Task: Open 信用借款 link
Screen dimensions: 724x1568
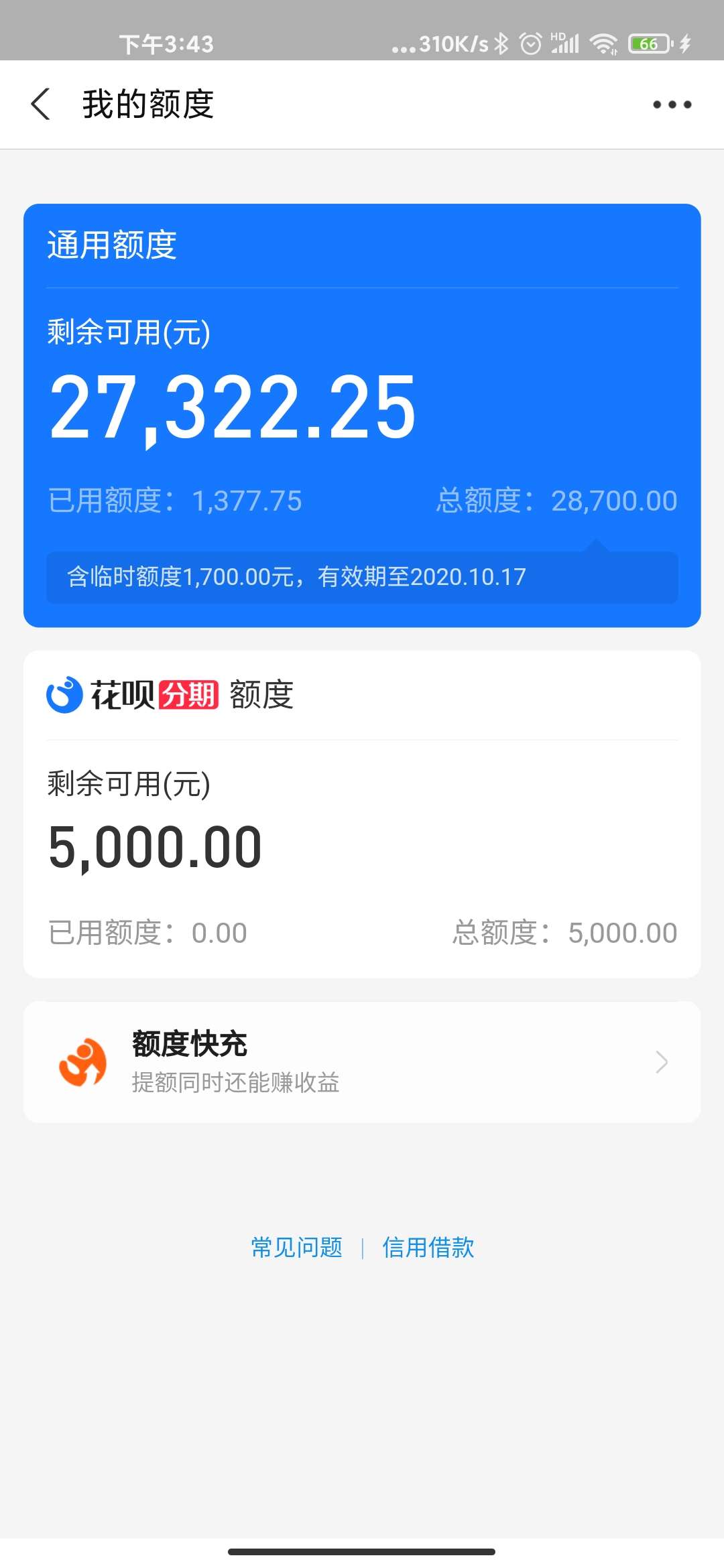Action: coord(428,1248)
